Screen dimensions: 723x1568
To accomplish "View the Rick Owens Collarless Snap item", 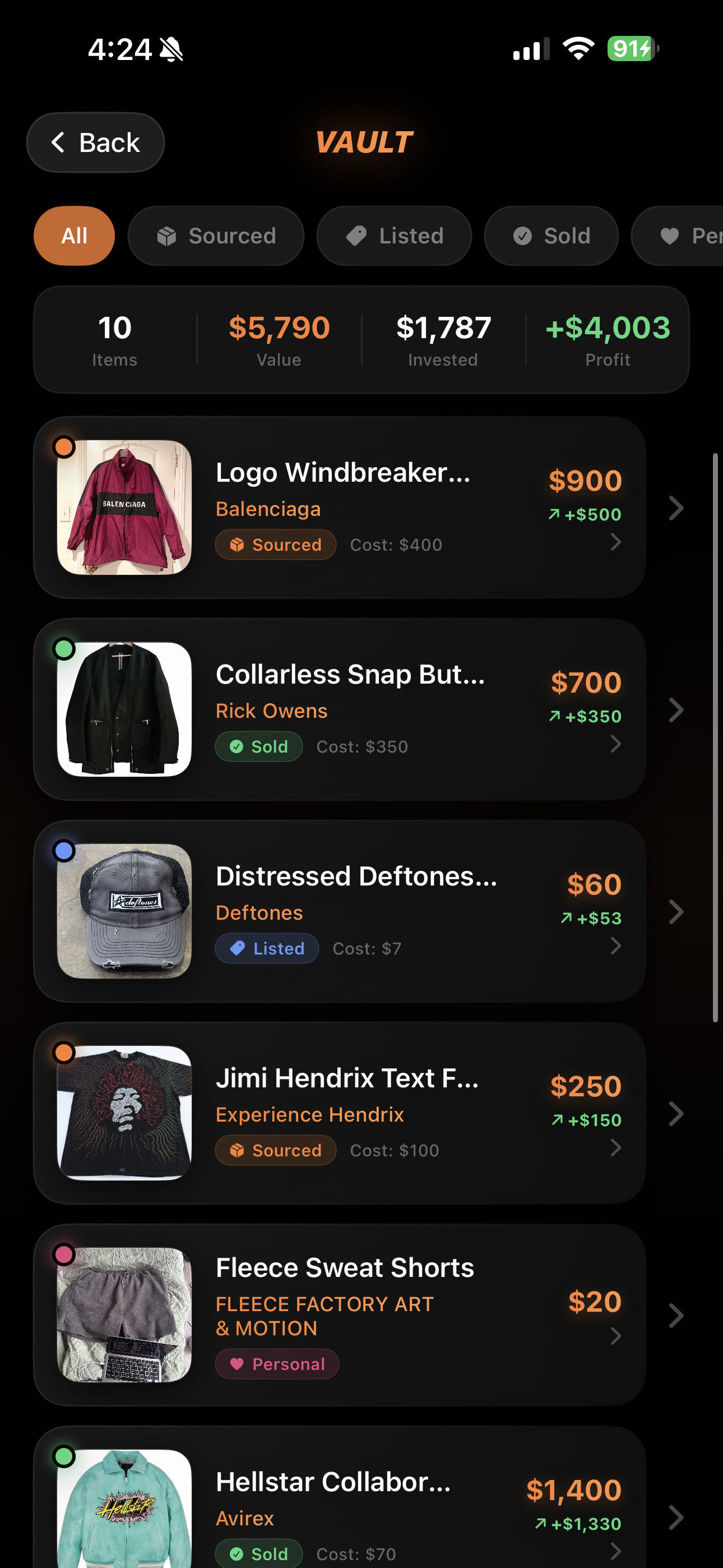I will pyautogui.click(x=339, y=710).
